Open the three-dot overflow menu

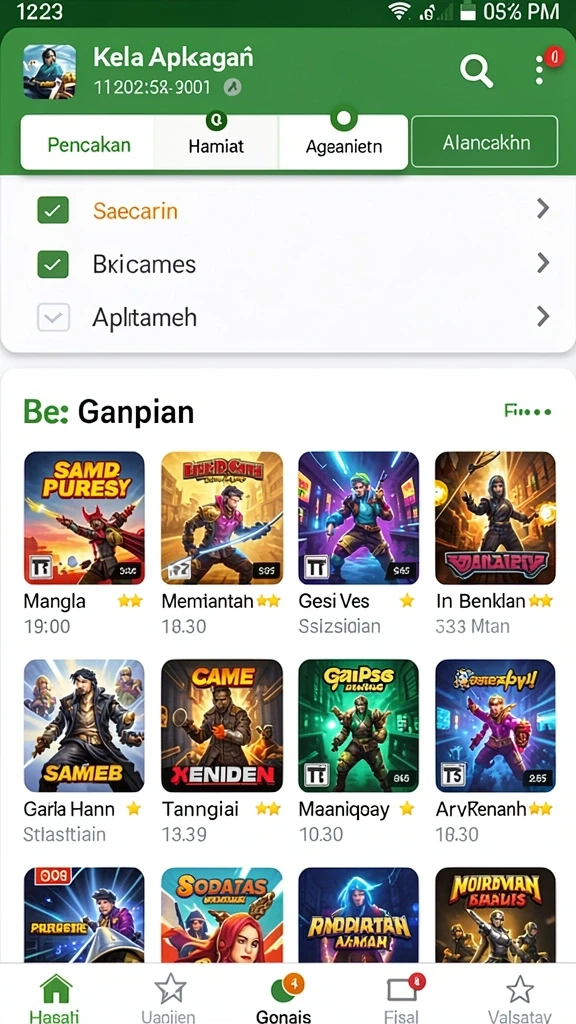[539, 70]
